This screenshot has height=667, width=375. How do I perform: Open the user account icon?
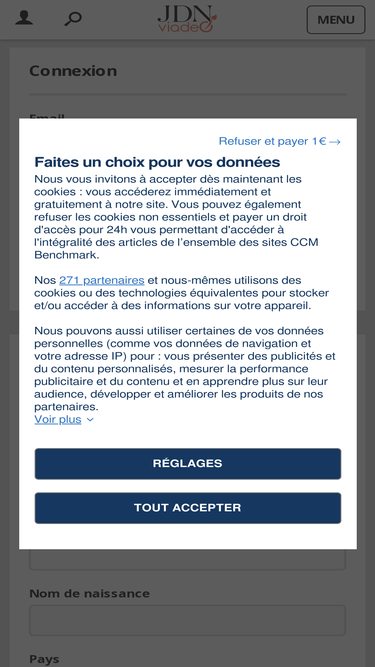24,18
